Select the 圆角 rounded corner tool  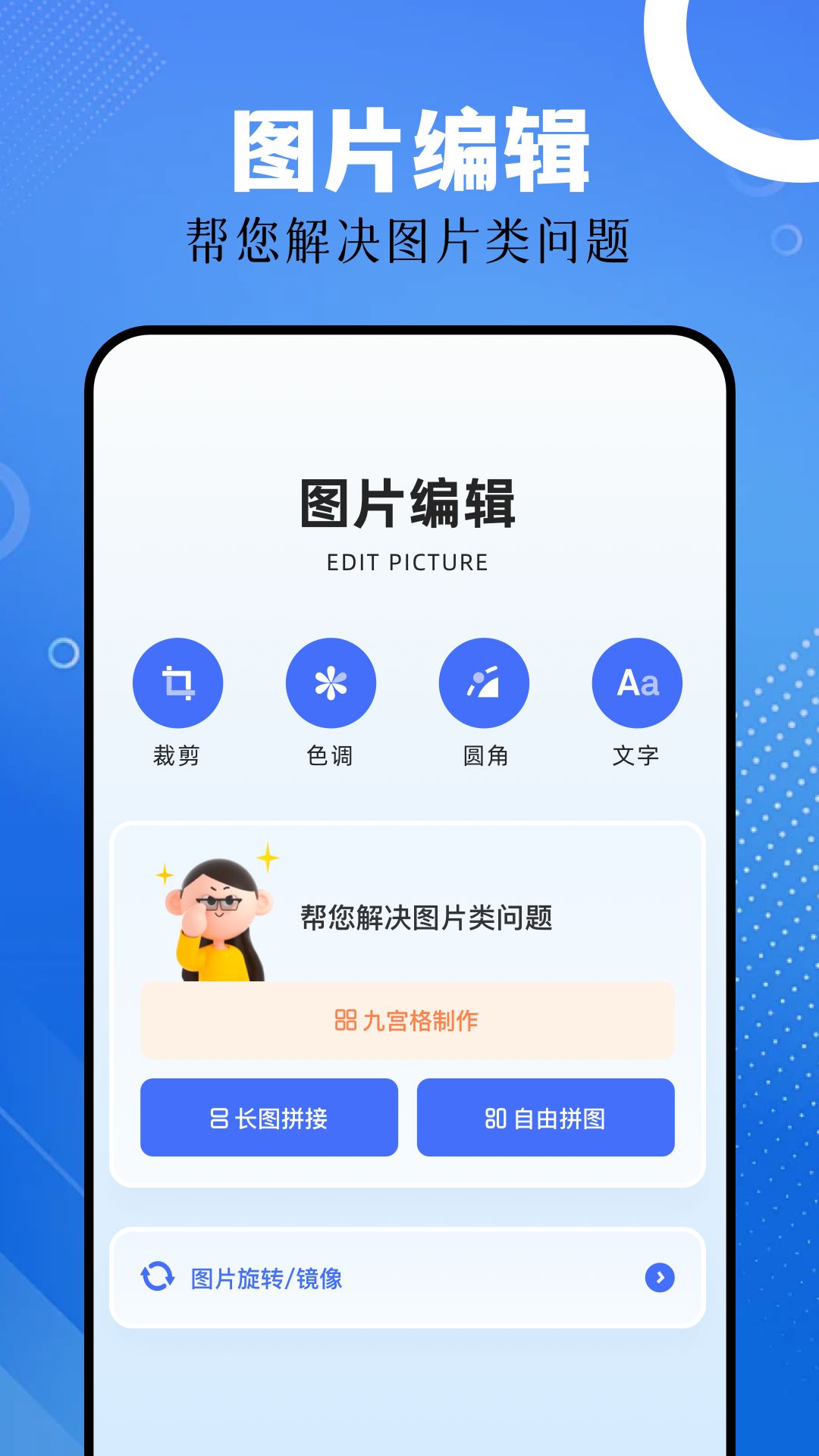point(484,682)
